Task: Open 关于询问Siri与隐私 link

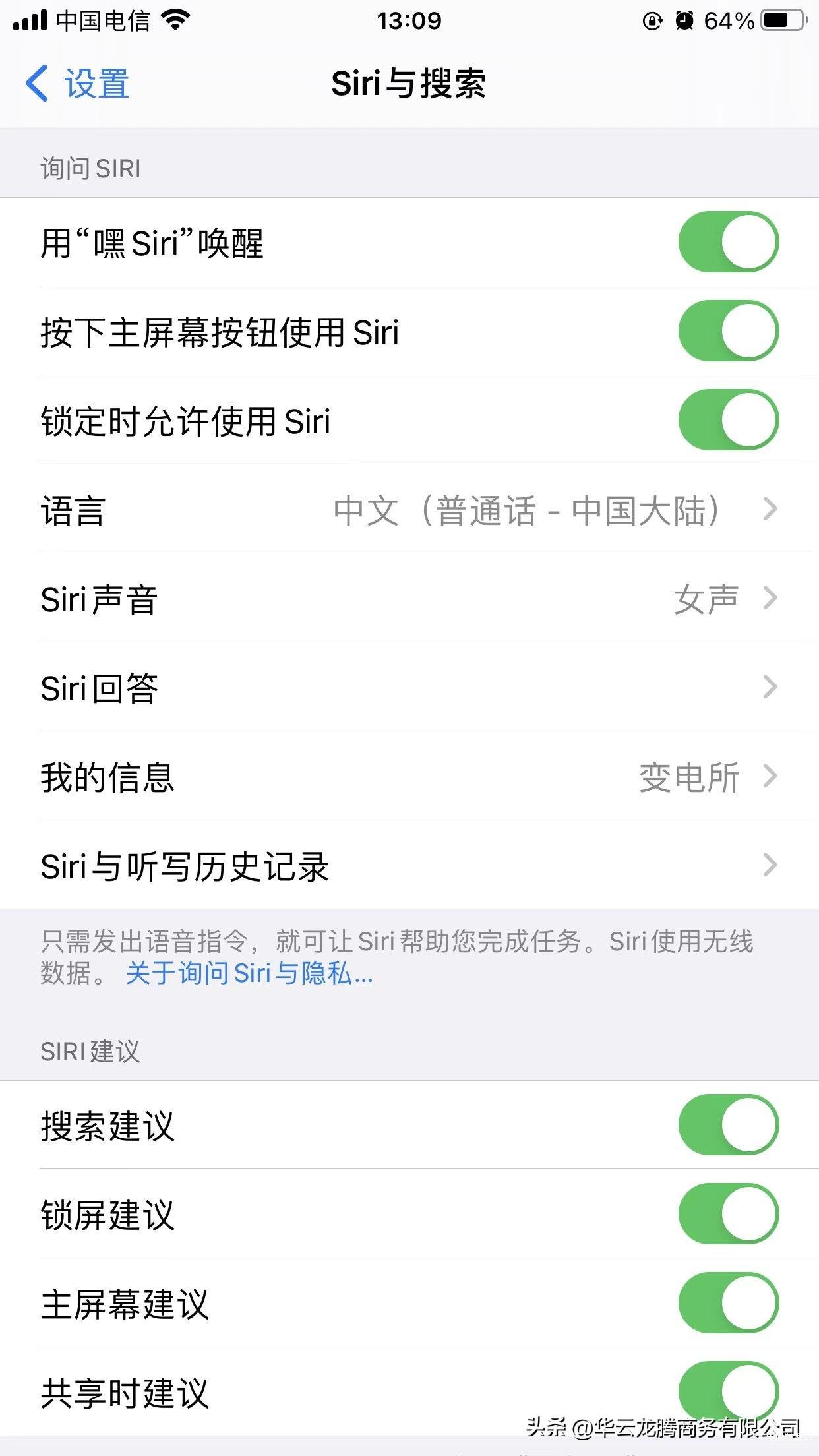Action: point(249,973)
